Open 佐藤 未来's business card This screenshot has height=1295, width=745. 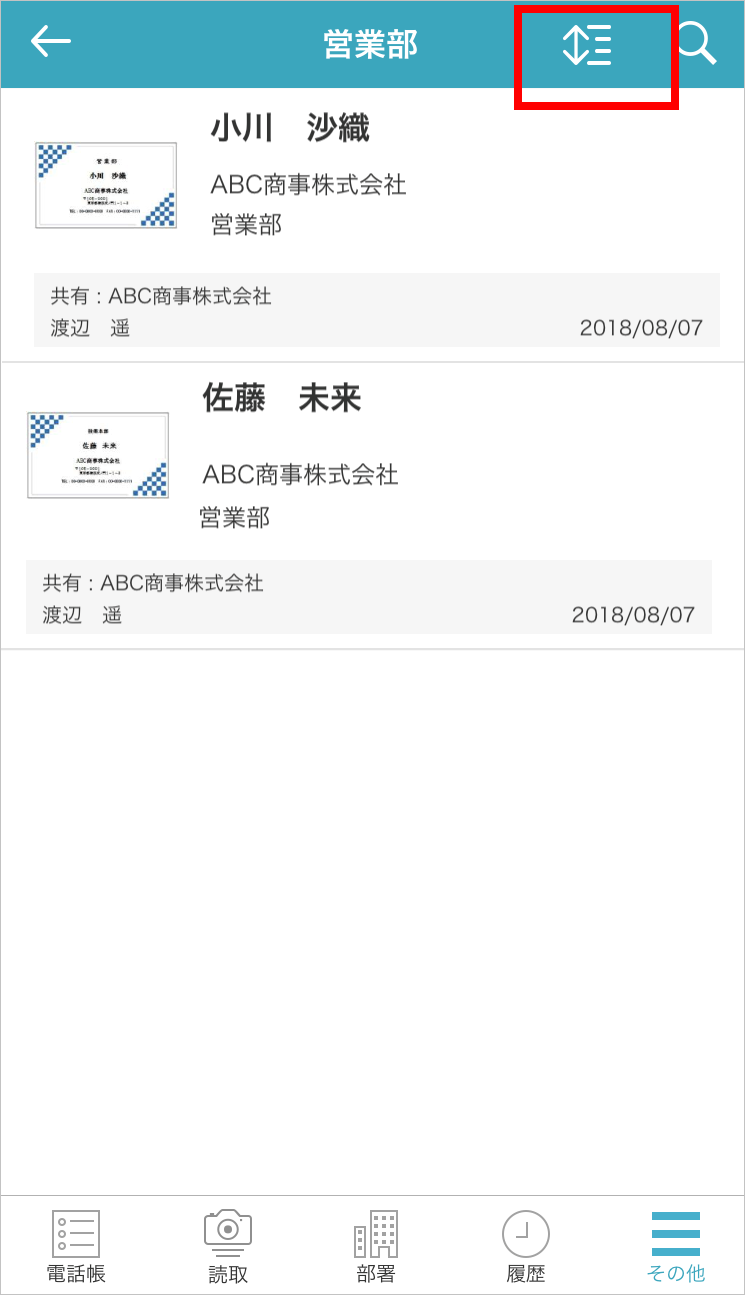98,455
